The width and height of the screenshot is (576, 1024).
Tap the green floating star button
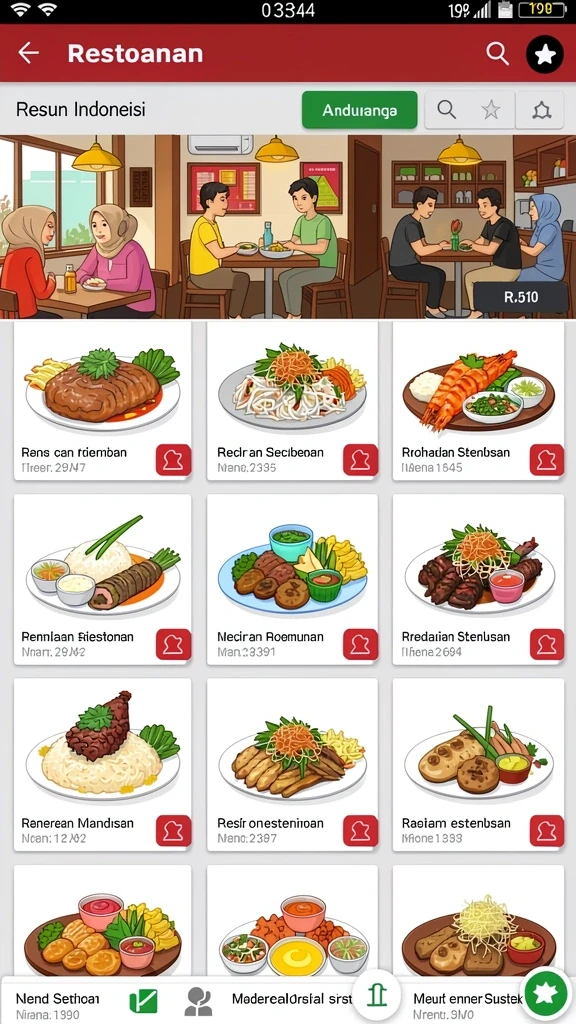click(546, 995)
